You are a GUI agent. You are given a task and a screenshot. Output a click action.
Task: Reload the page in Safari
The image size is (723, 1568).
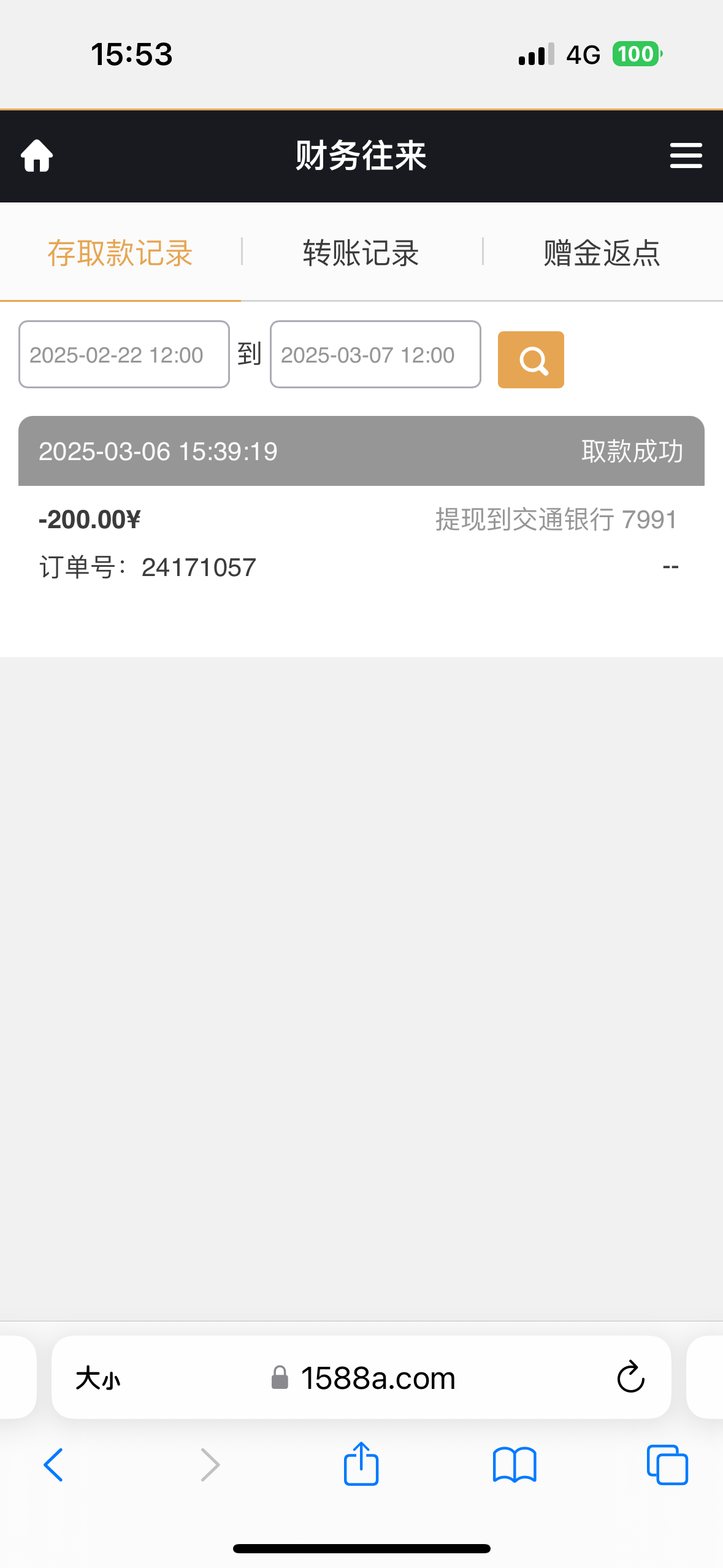[x=630, y=1378]
